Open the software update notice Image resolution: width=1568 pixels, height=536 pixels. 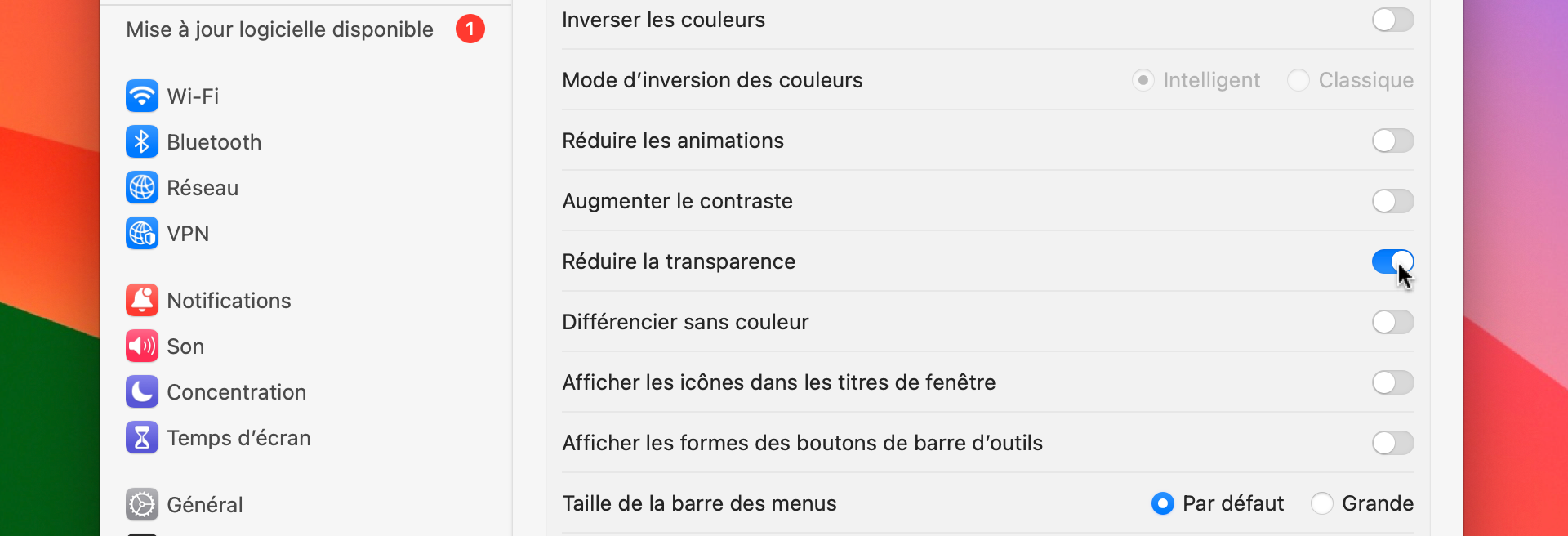coord(280,29)
